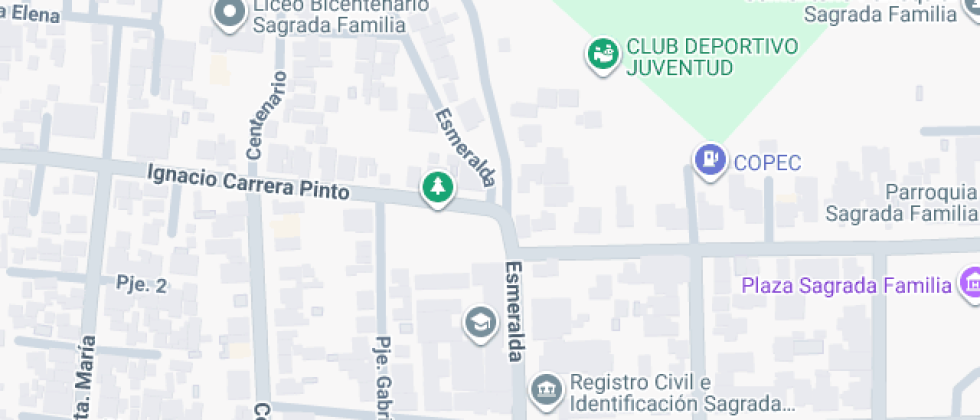Tap the Liceo Bicentenario Sagrada Familia pin
The image size is (980, 420).
[231, 14]
